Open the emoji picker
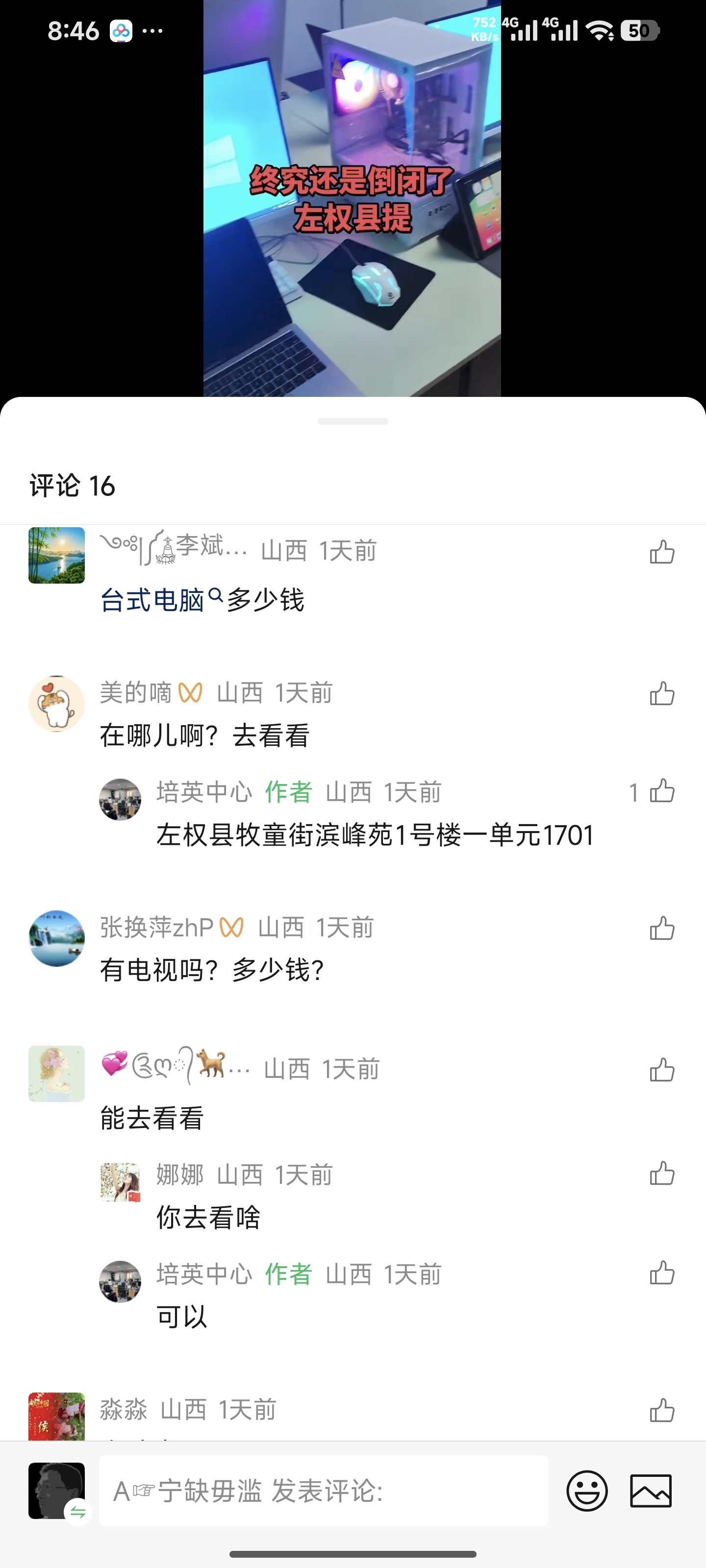This screenshot has height=1568, width=706. (x=586, y=1491)
